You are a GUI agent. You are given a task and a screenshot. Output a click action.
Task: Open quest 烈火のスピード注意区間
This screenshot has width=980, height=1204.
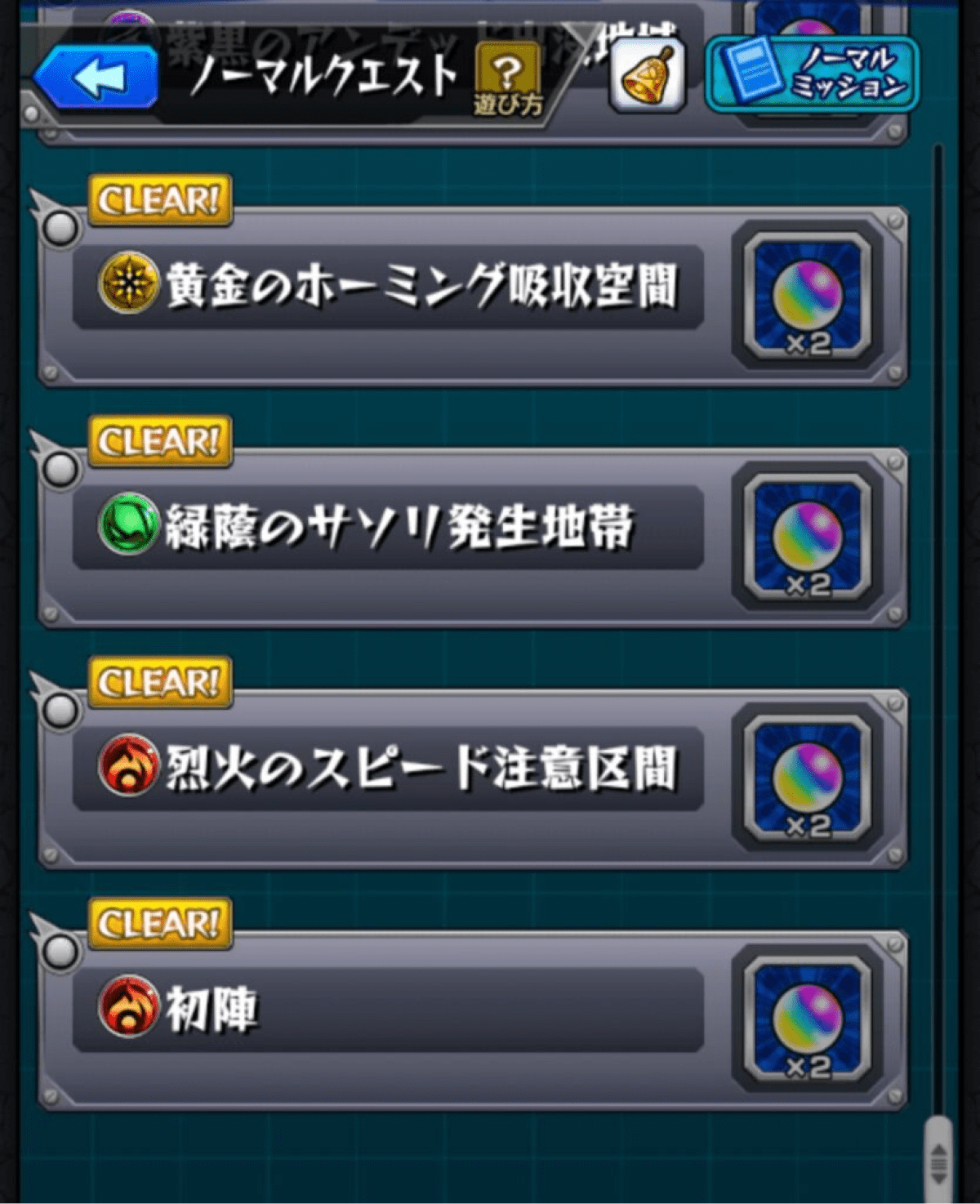[389, 769]
